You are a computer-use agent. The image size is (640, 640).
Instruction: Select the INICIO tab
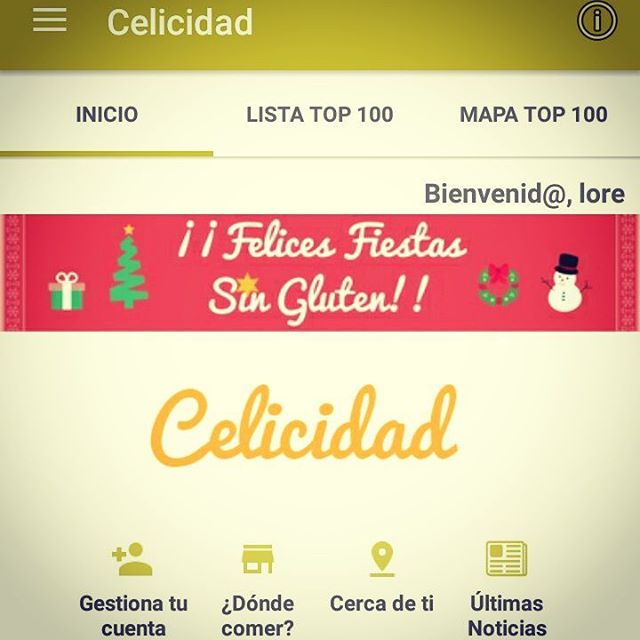tap(107, 114)
